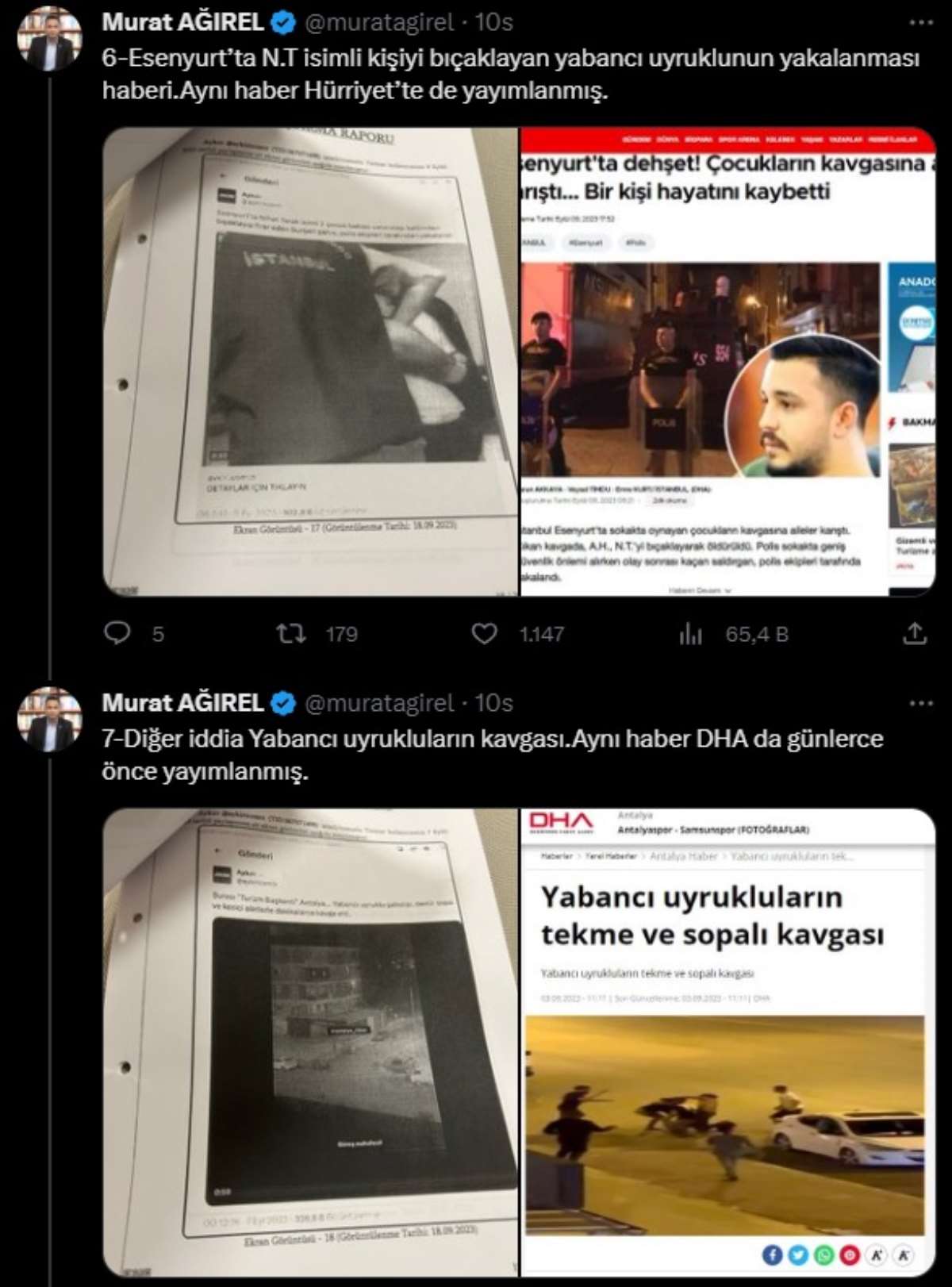Viewport: 952px width, 1287px height.
Task: Reply to the Esenyurt tweet
Action: click(117, 633)
